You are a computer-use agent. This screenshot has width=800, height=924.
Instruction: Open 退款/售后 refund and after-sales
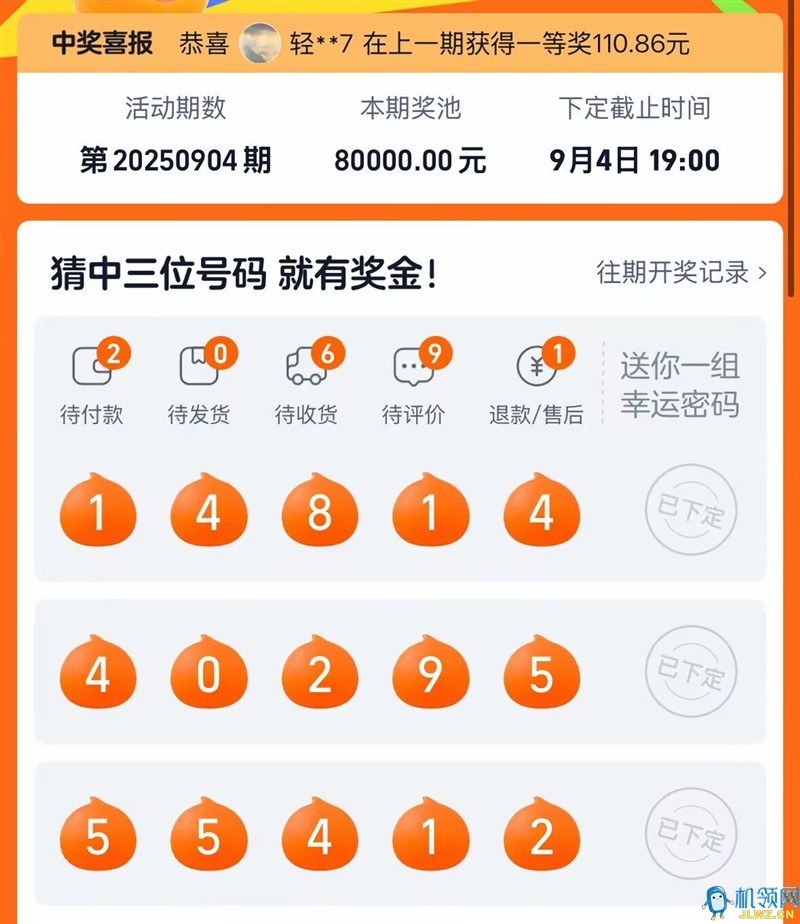click(536, 384)
